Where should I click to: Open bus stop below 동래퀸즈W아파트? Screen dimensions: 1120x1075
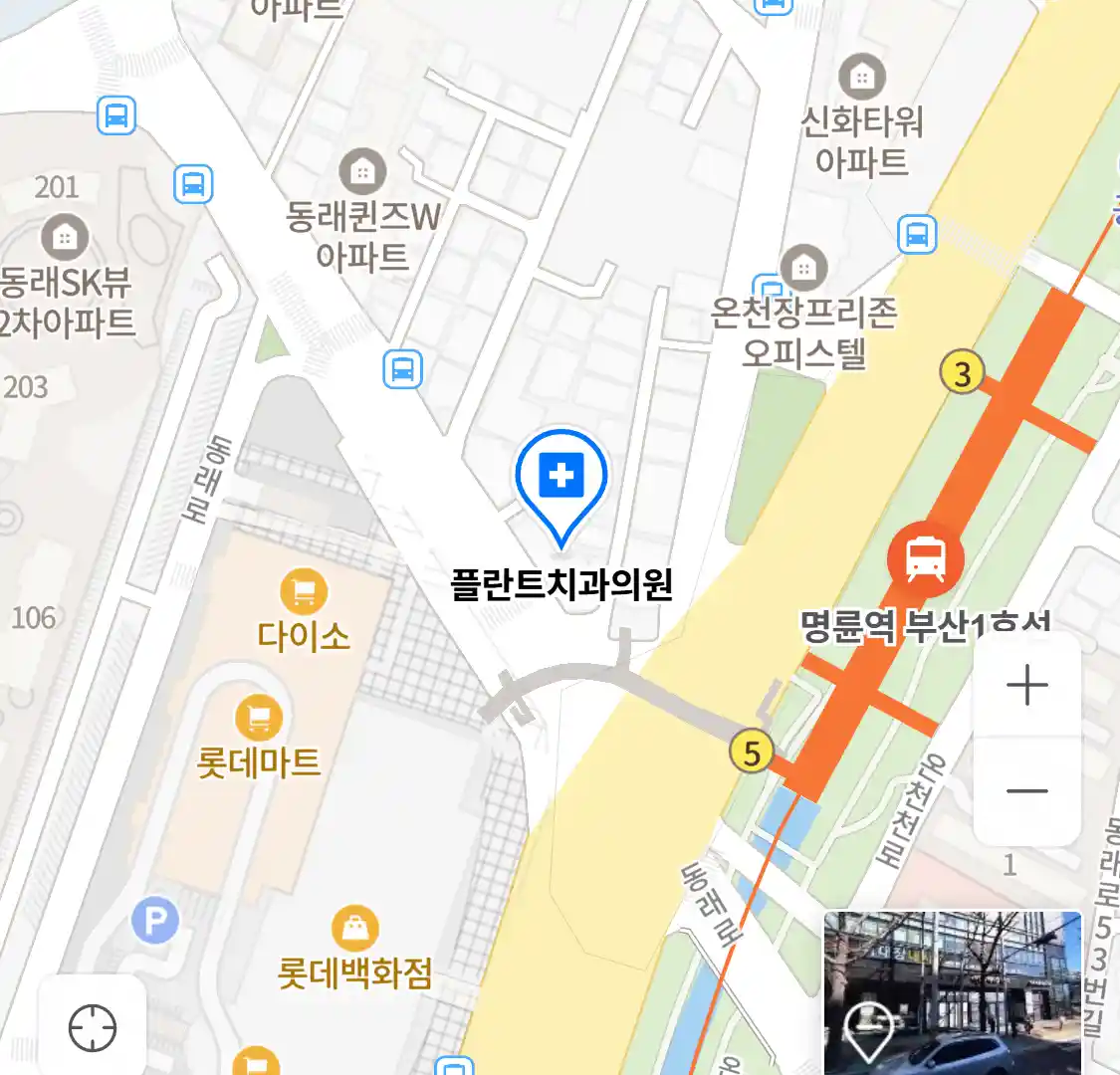pos(403,369)
